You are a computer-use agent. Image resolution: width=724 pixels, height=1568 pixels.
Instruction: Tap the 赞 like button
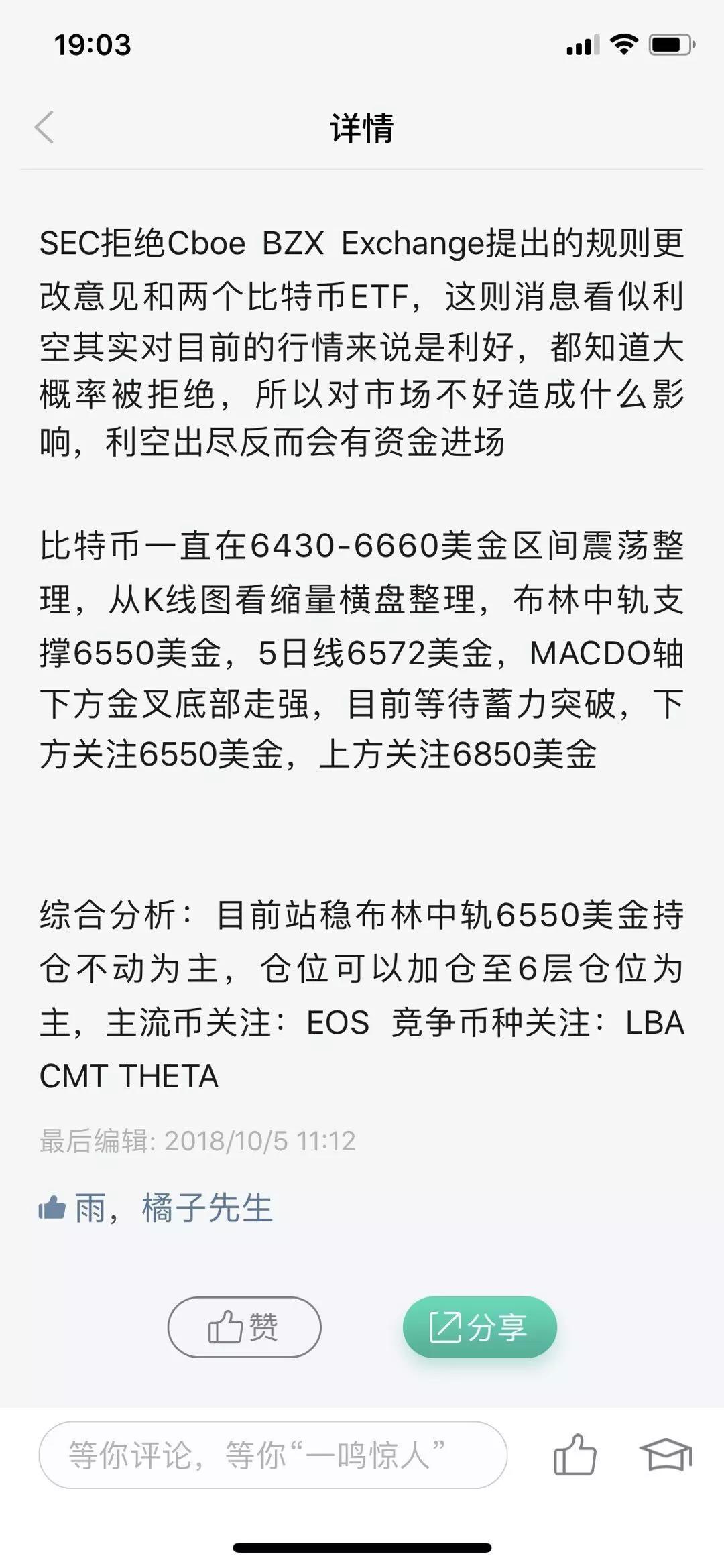[244, 1327]
